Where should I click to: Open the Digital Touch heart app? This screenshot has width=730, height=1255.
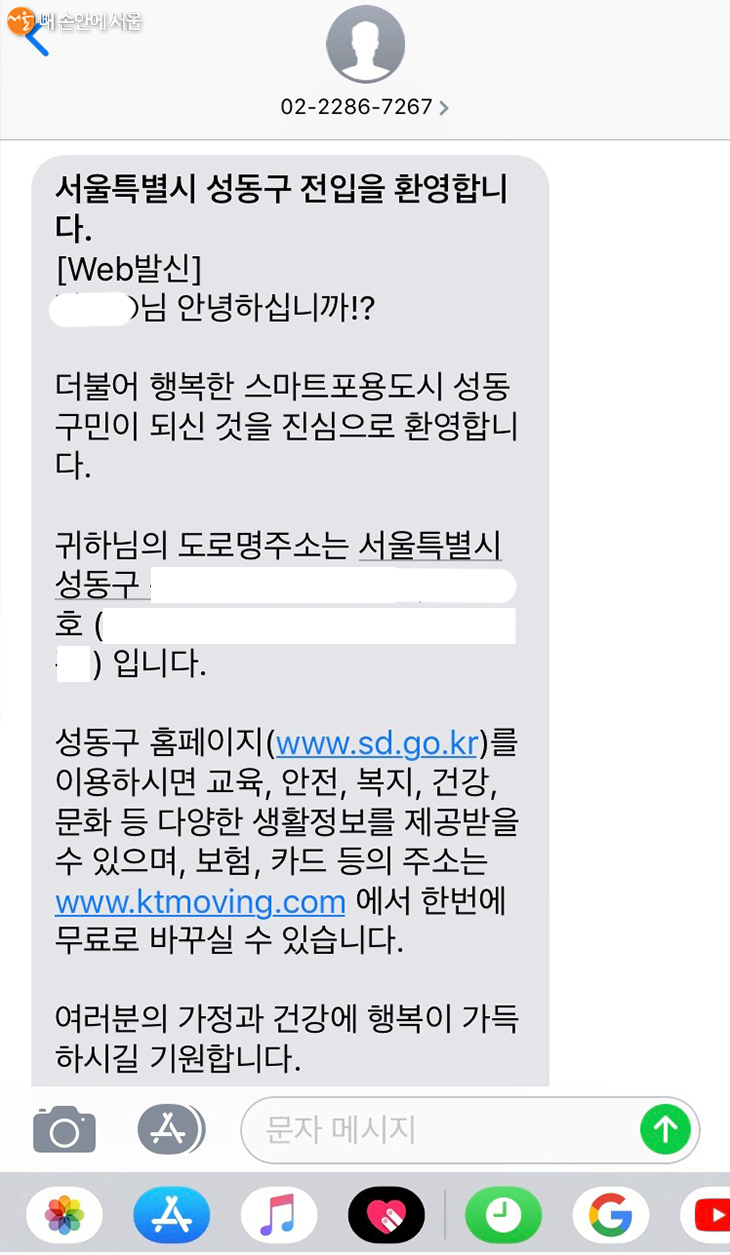[x=386, y=1215]
